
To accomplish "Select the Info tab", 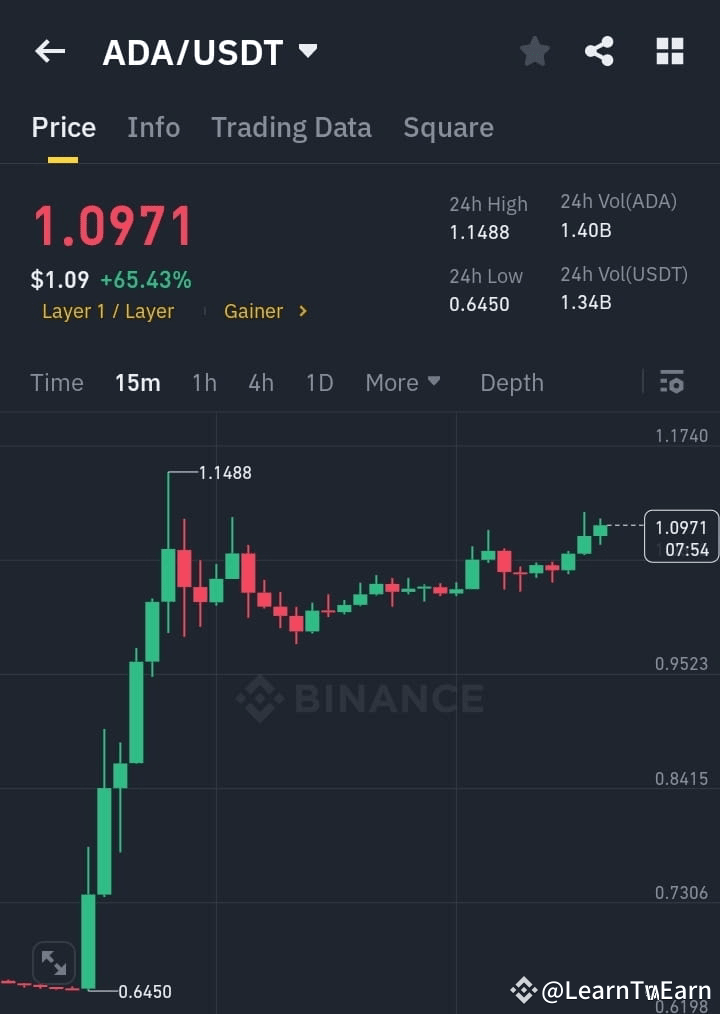I will pos(153,127).
